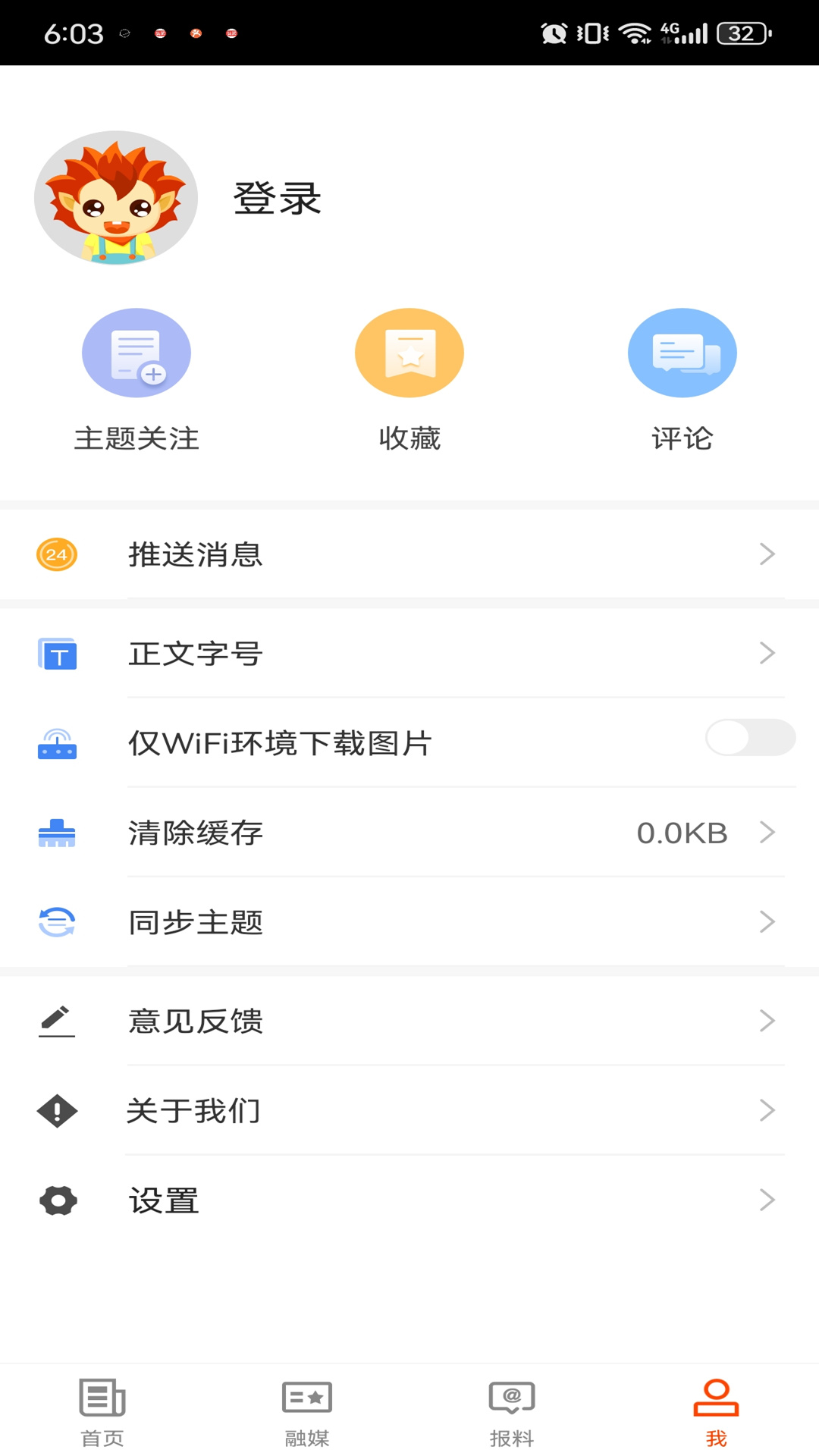Viewport: 819px width, 1456px height.
Task: Click the 关于我们 warning diamond icon
Action: (x=56, y=1110)
